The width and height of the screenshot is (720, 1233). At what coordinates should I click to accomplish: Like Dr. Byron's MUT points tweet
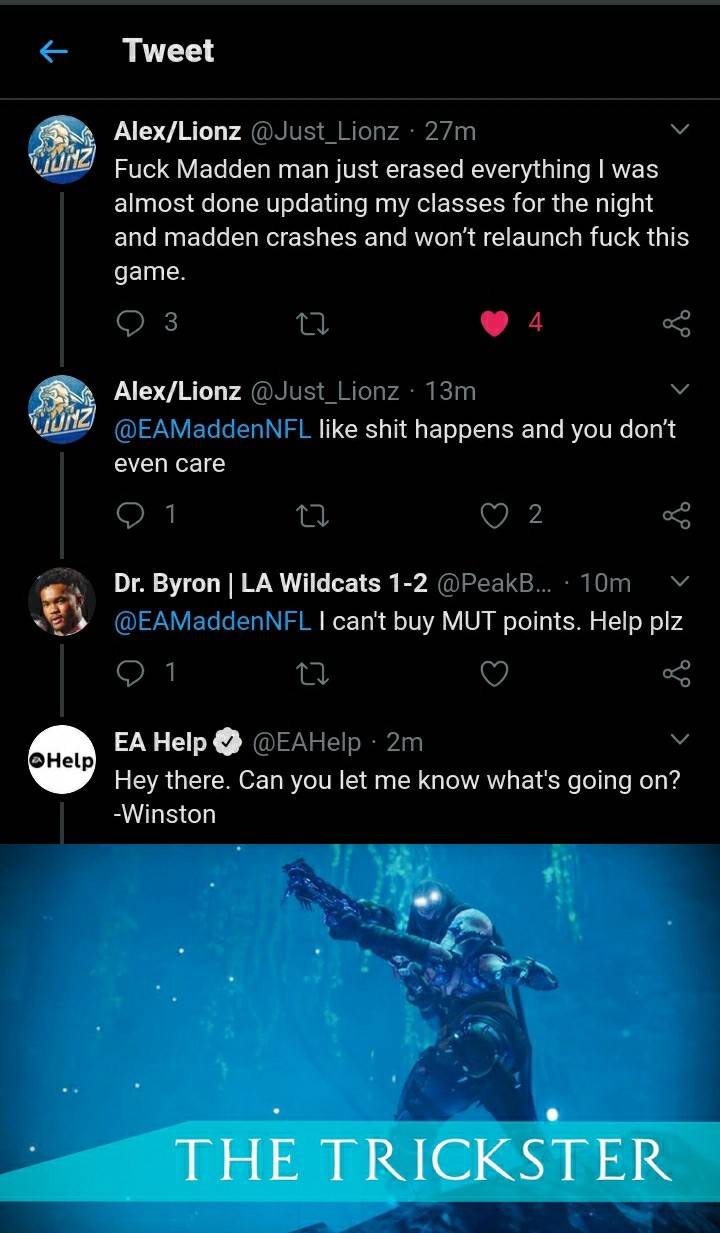point(495,674)
